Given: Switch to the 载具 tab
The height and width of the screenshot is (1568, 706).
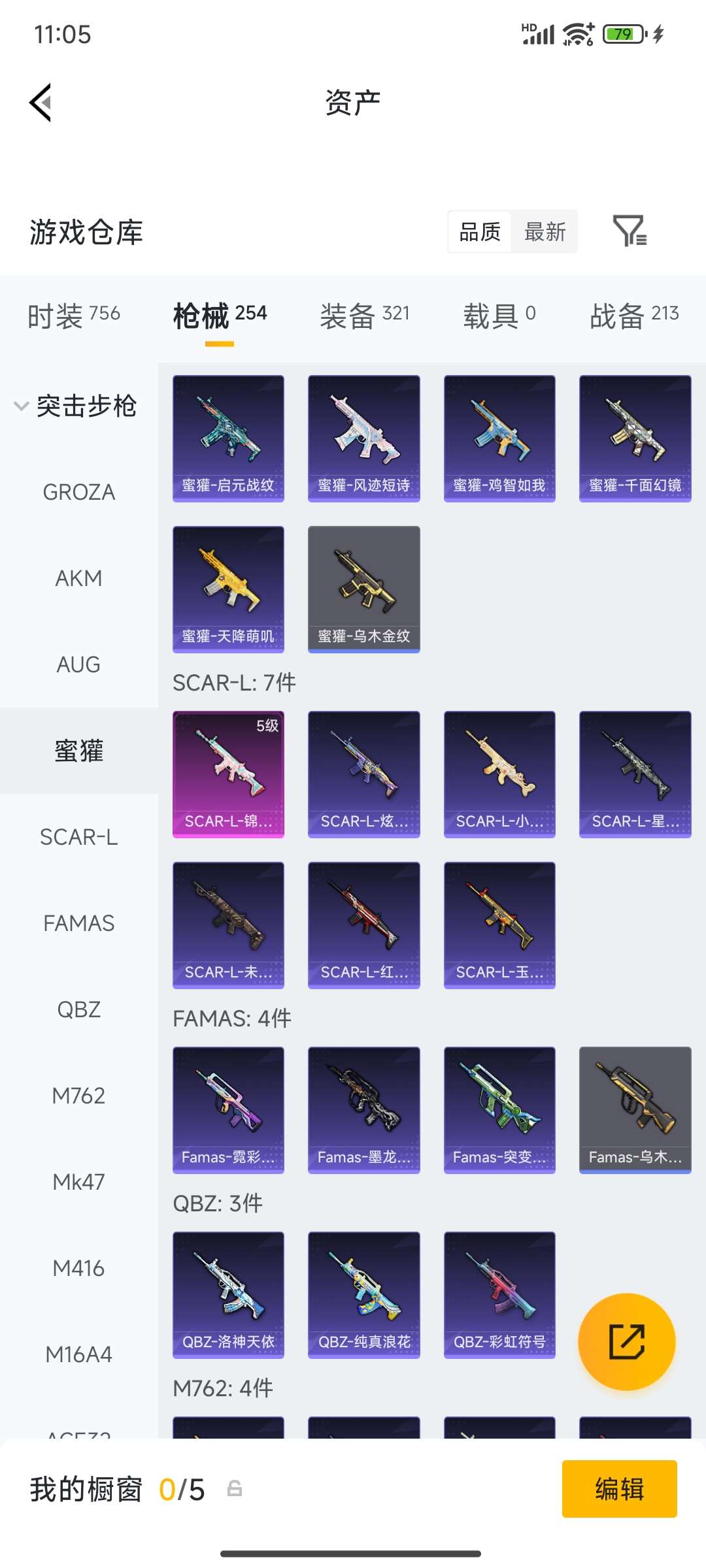Looking at the screenshot, I should coord(499,316).
